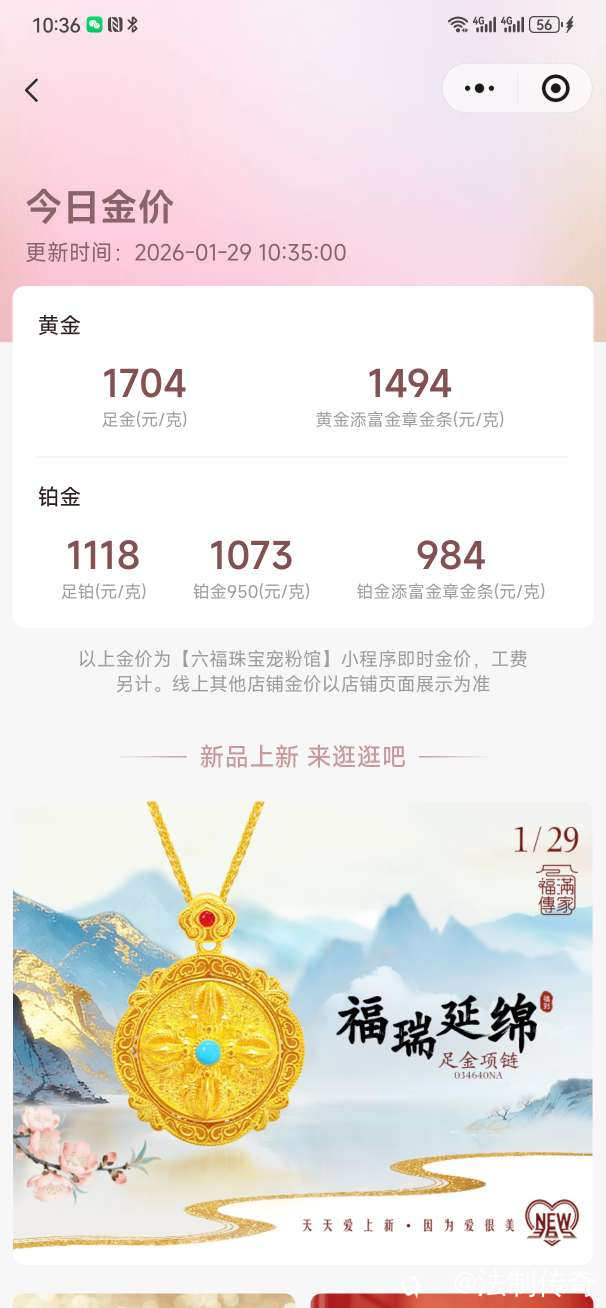Open the mini program's three-dot menu
Viewport: 606px width, 1308px height.
[x=480, y=89]
